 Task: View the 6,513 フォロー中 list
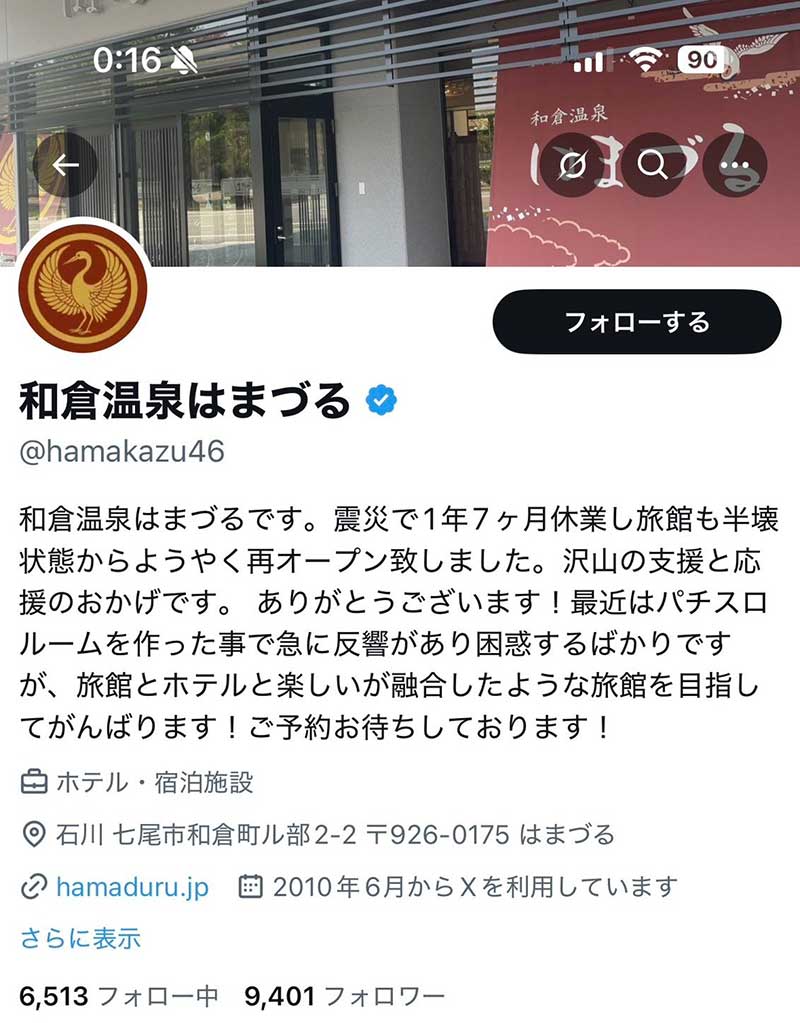click(x=119, y=996)
